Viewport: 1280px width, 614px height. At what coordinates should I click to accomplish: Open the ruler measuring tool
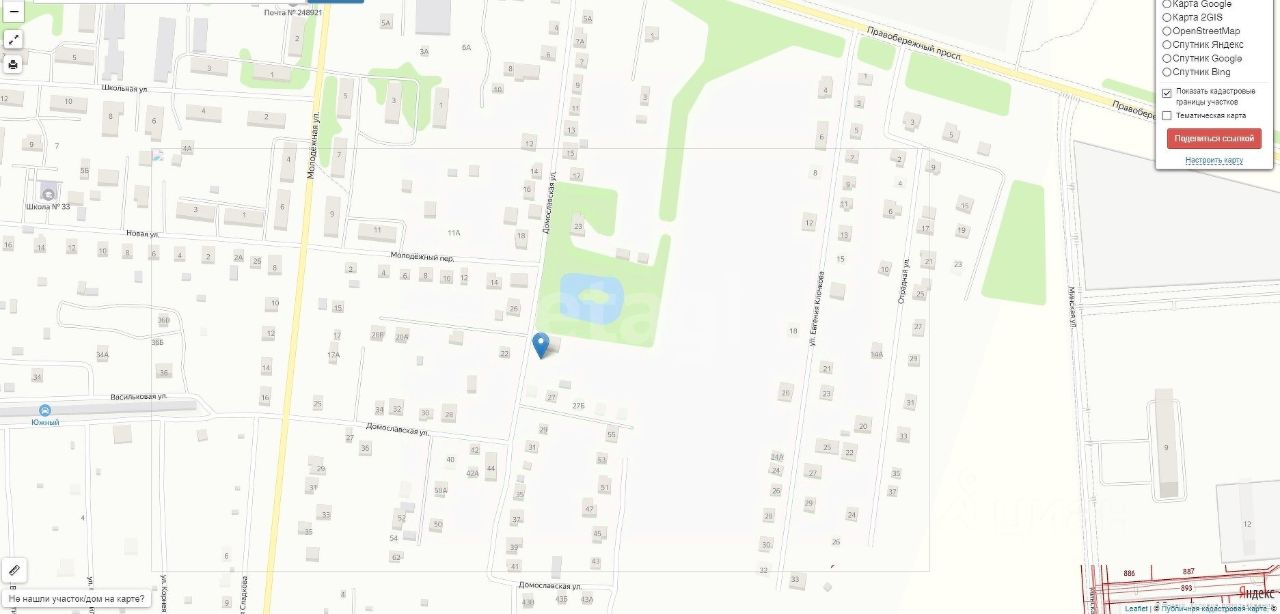(x=14, y=570)
